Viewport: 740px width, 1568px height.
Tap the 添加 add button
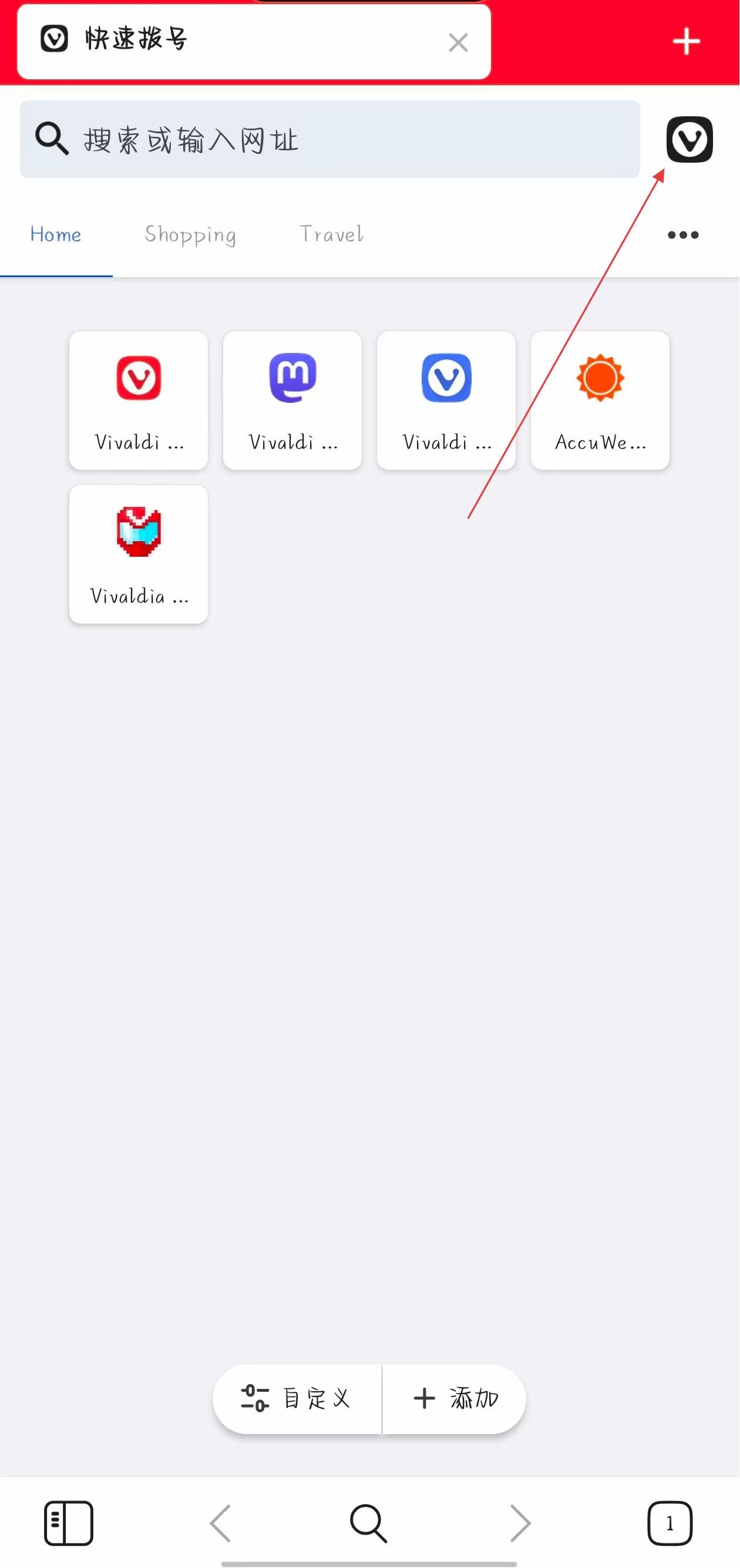point(455,1399)
